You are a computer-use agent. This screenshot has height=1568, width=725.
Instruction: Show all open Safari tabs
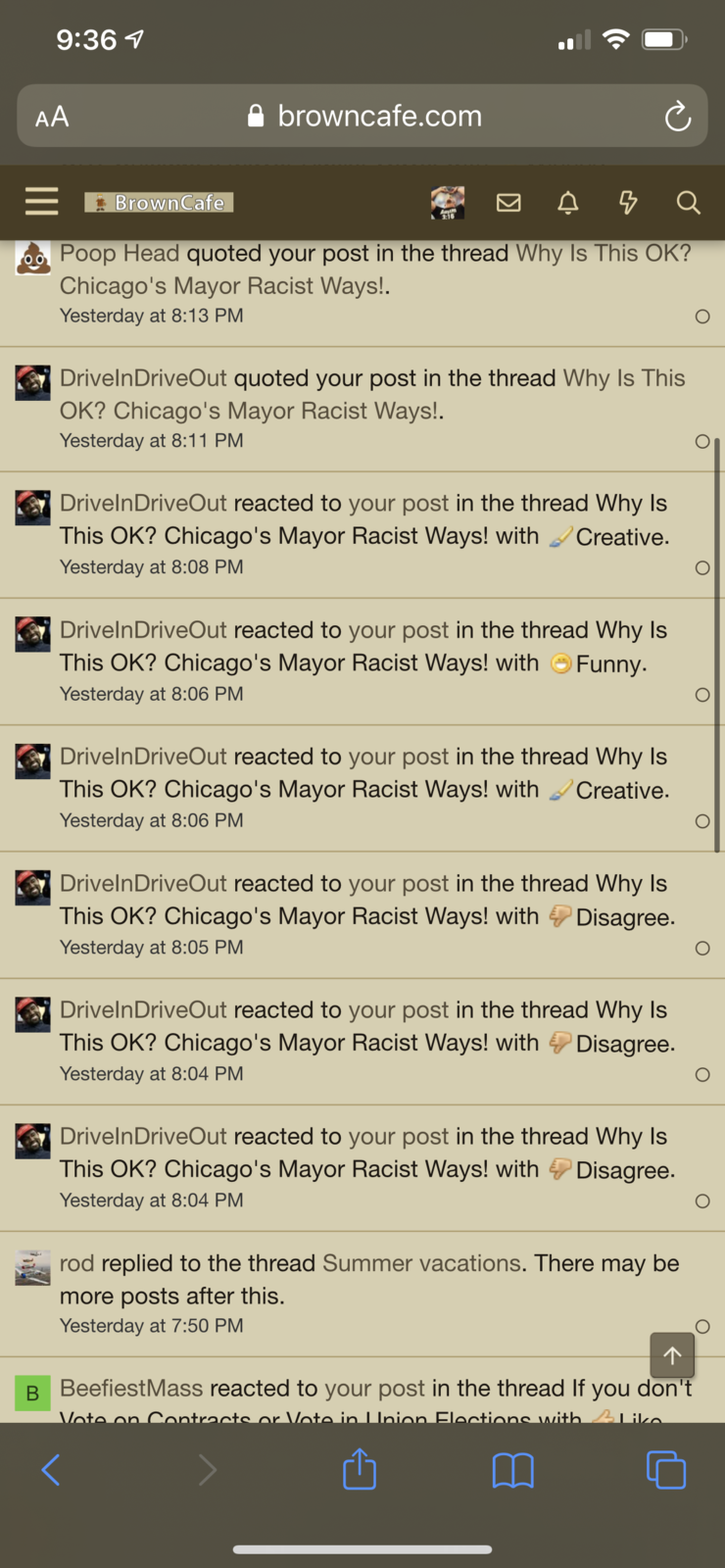coord(666,1470)
